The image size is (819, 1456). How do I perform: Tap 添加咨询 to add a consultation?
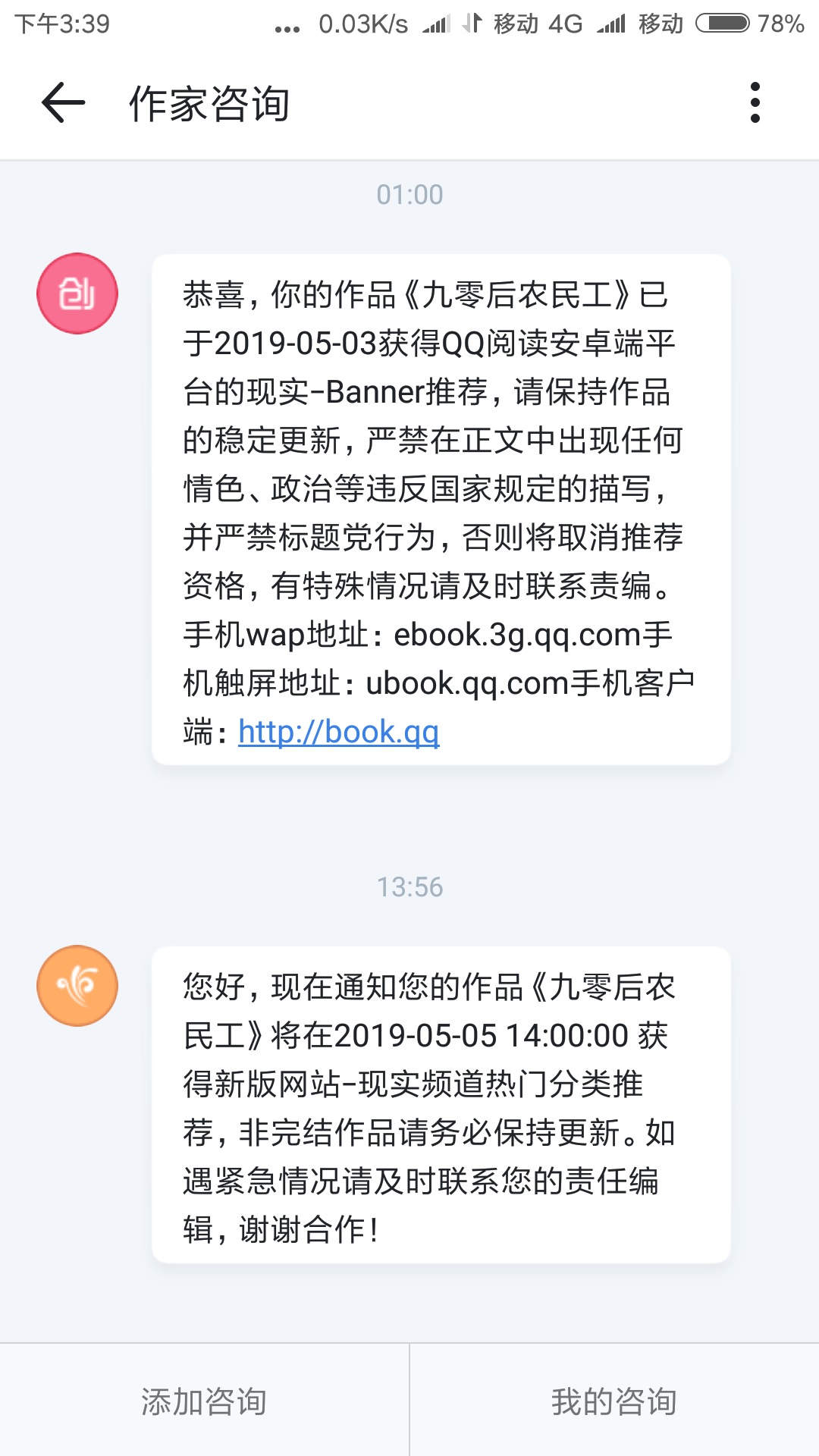204,1401
